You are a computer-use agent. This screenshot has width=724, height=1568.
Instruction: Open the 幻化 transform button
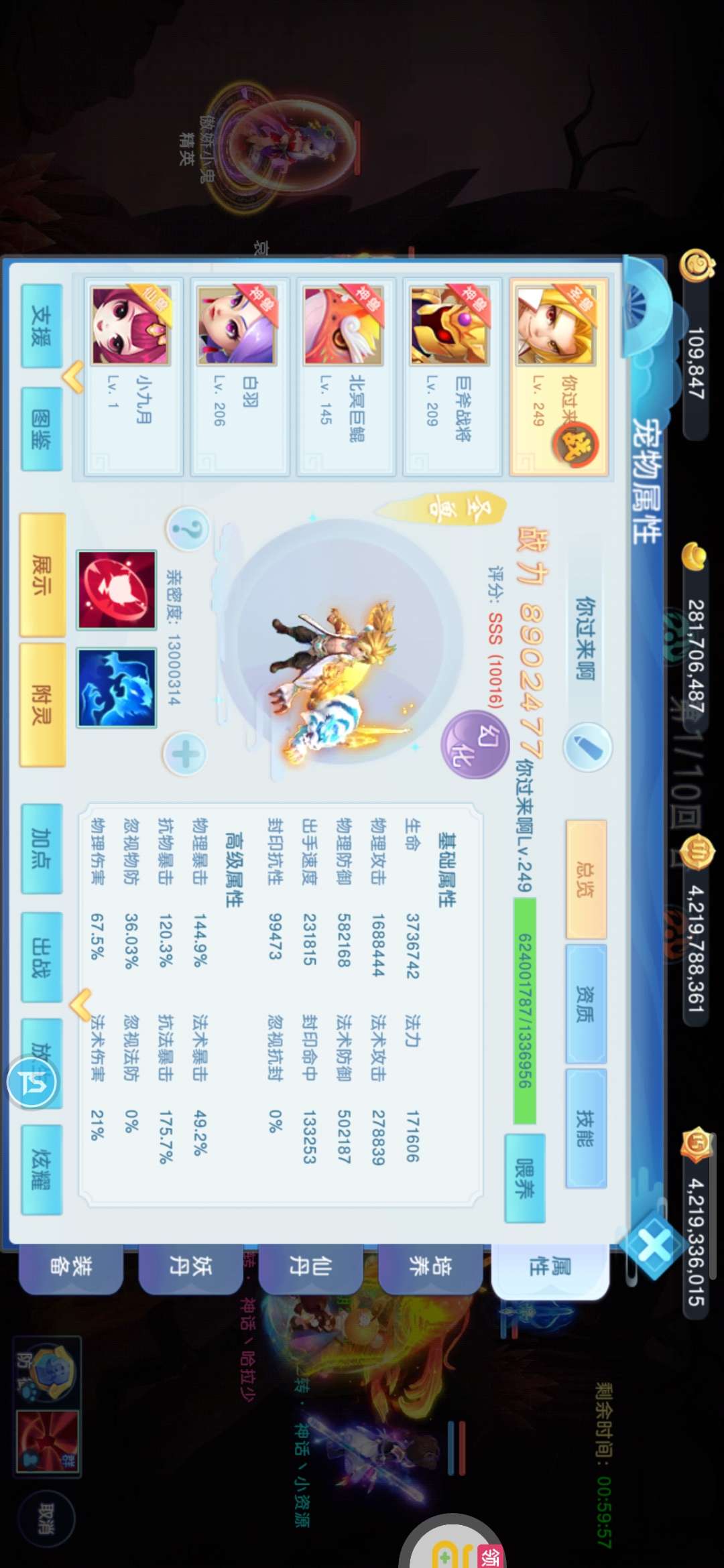(x=475, y=744)
